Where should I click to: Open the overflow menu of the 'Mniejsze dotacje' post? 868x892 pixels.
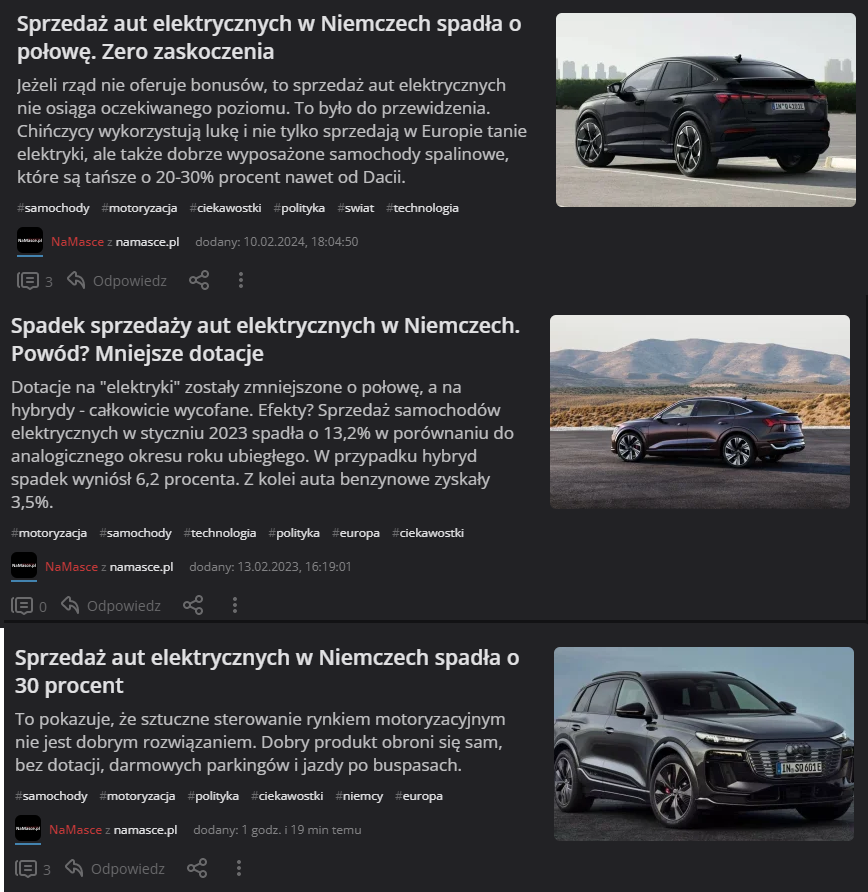click(235, 605)
